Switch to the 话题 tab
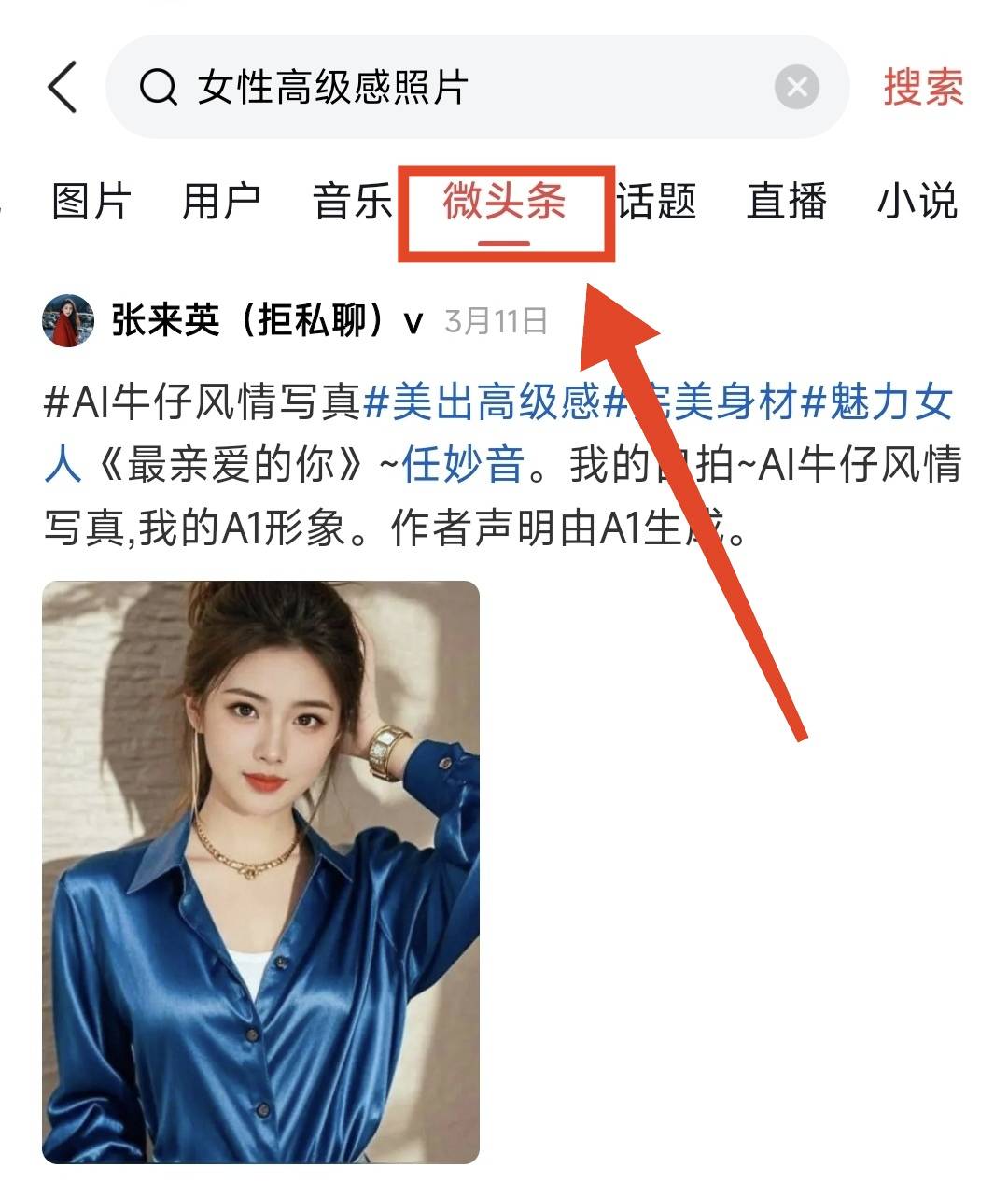 tap(656, 201)
